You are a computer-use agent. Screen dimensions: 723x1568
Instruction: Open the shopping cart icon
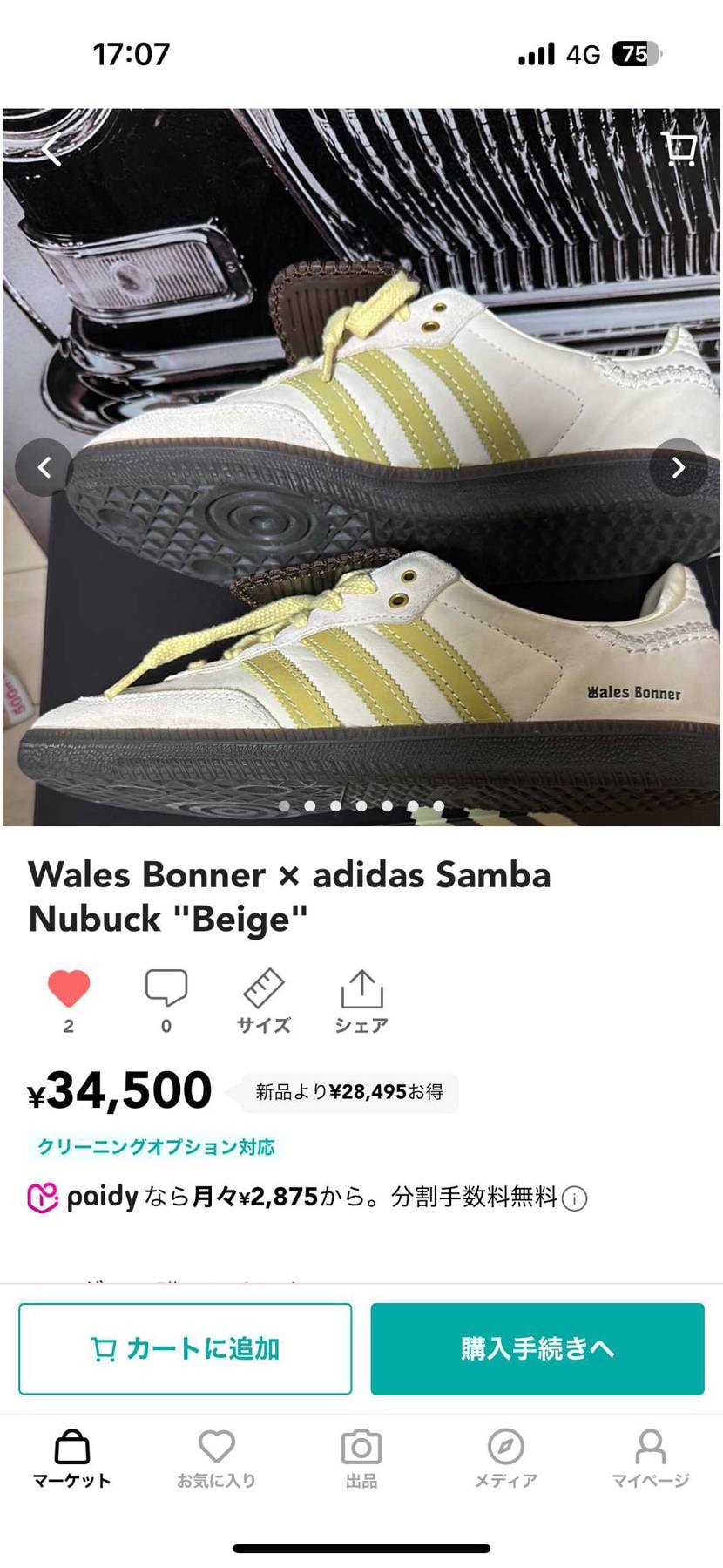pos(679,148)
